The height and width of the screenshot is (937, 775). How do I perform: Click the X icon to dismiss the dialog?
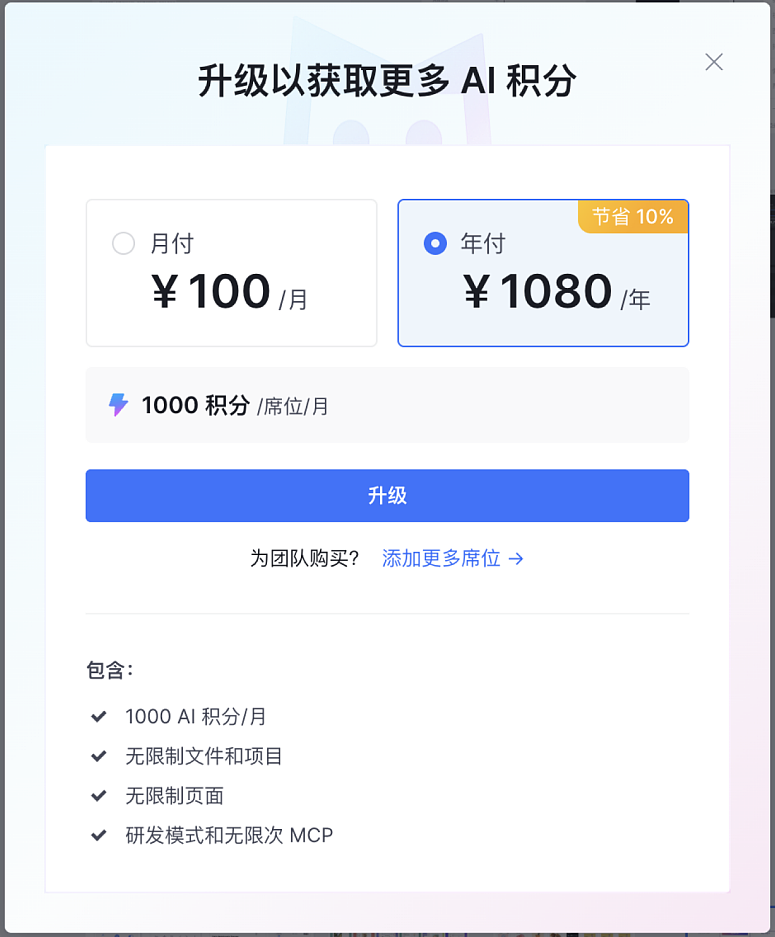(713, 62)
